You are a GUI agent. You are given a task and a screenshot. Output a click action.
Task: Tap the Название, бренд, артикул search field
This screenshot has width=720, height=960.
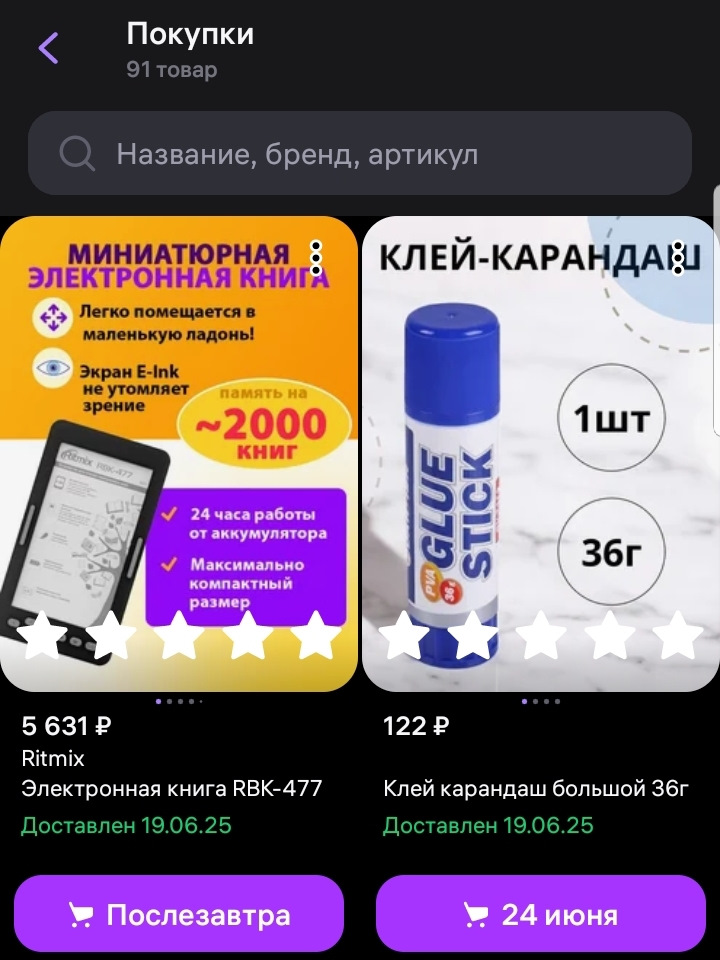tap(360, 153)
